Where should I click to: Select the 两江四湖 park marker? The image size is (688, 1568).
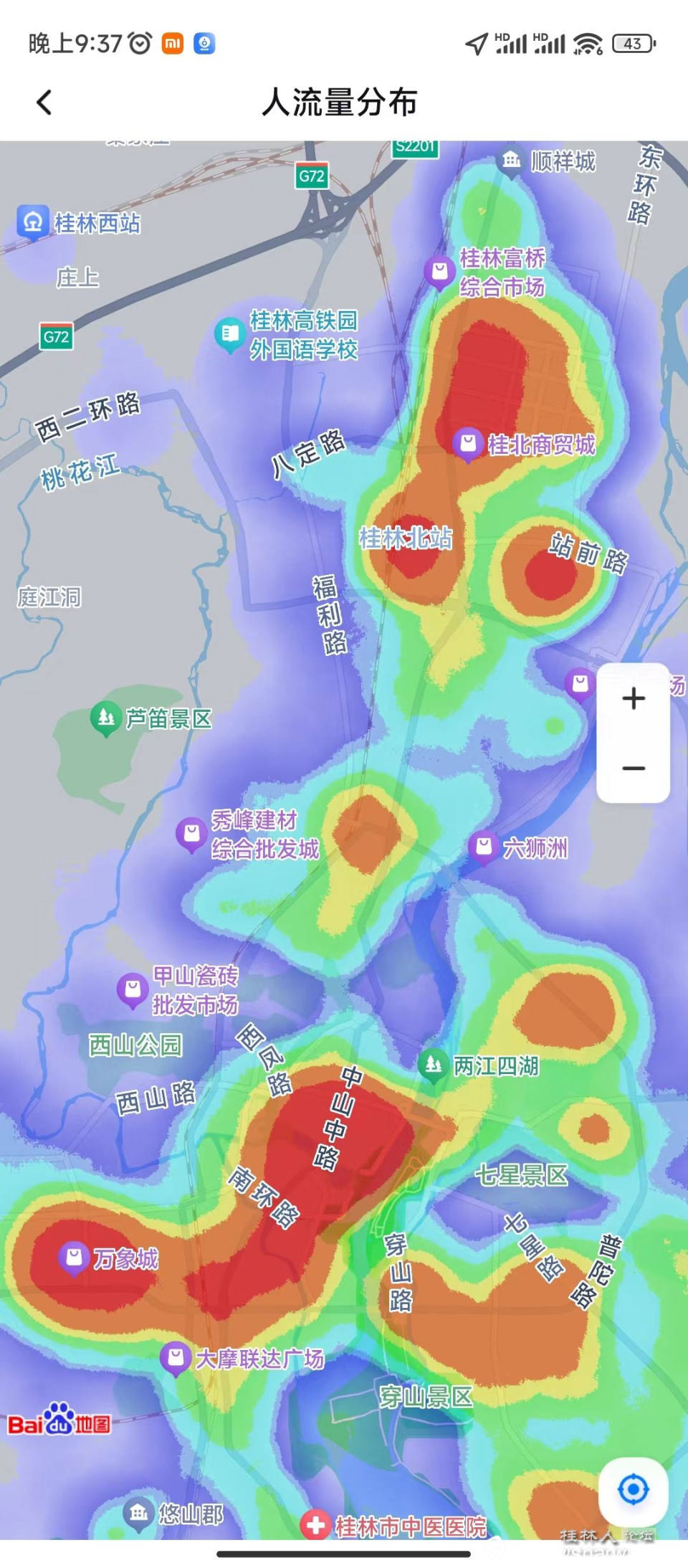click(433, 1065)
